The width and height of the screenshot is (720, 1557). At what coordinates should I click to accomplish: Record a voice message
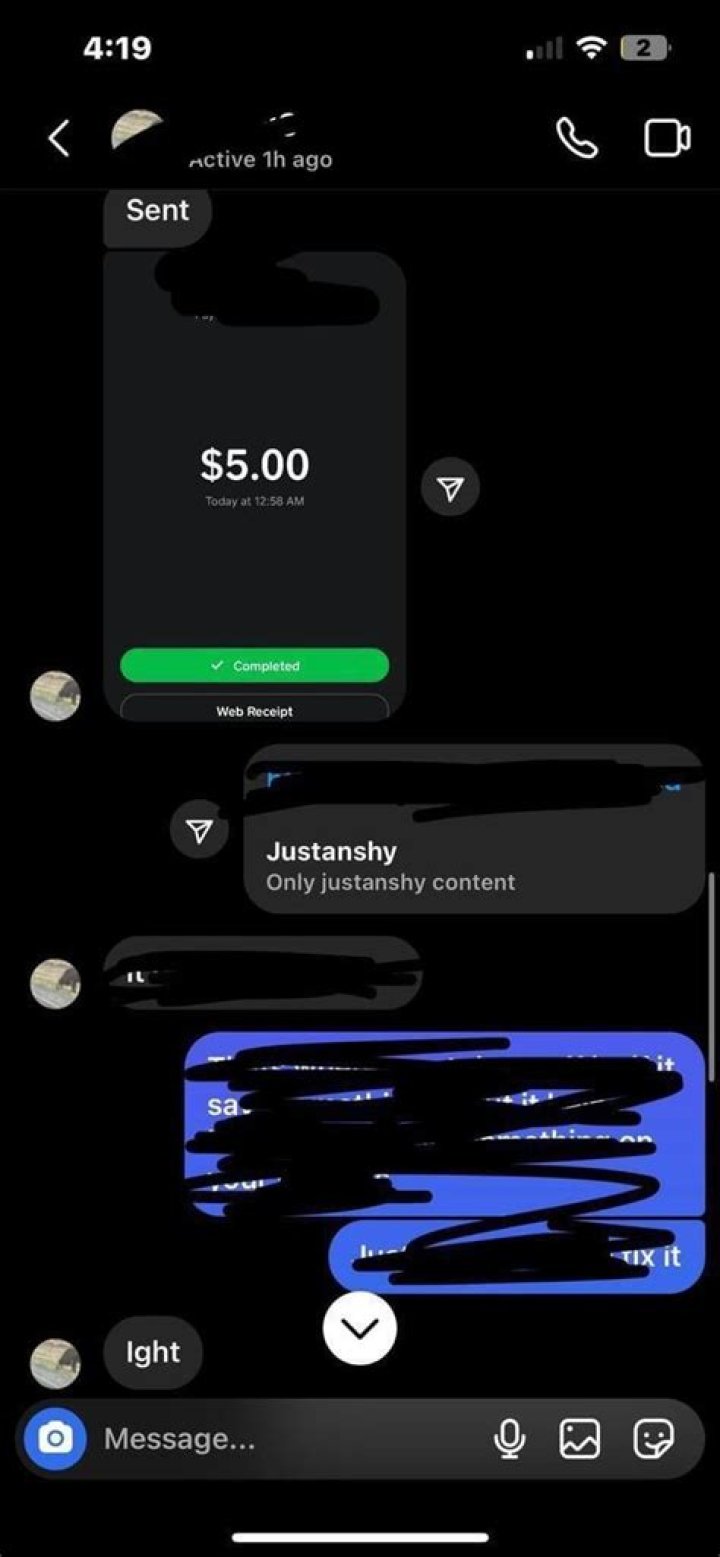tap(509, 1438)
